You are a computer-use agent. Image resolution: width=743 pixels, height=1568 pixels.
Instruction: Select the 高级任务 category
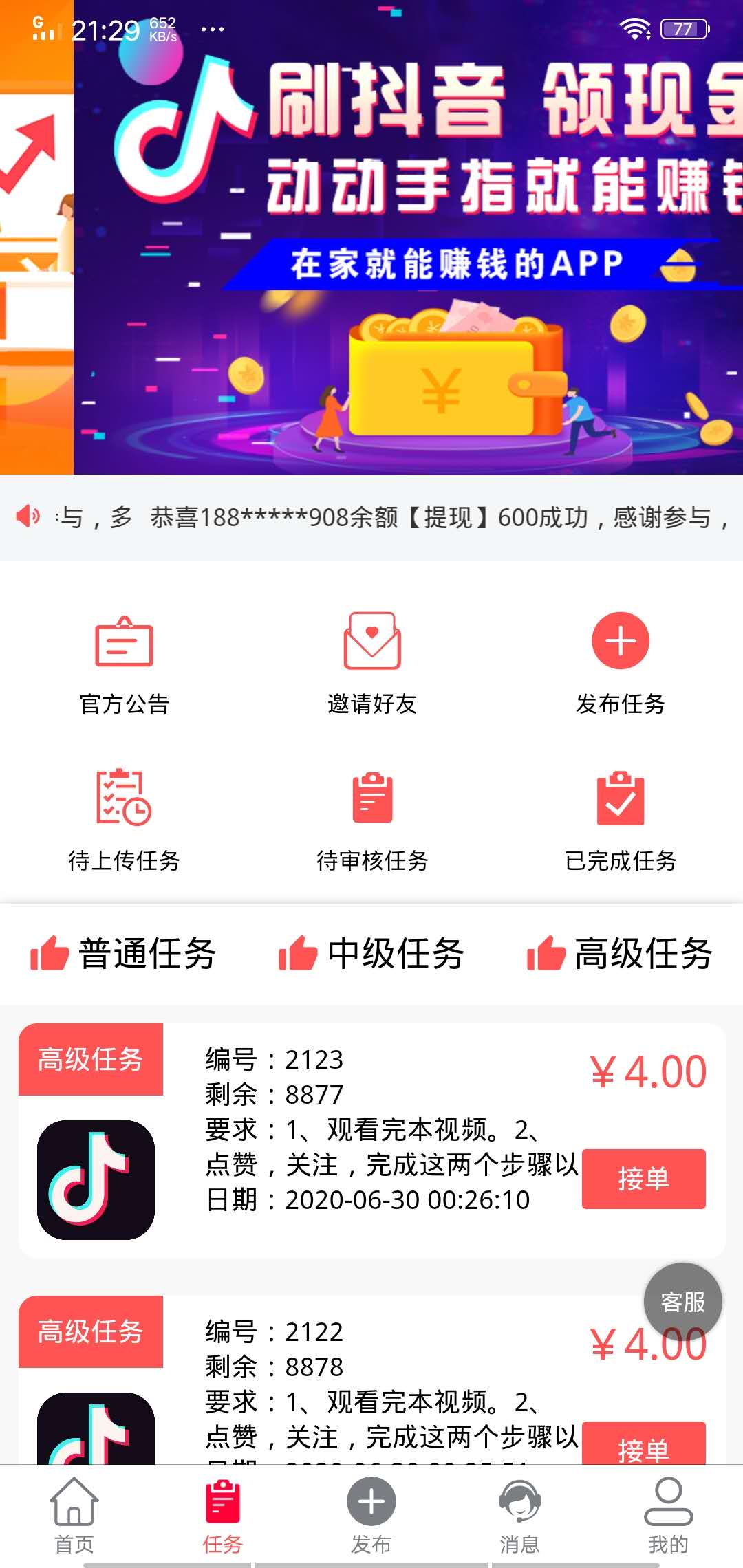pos(623,955)
